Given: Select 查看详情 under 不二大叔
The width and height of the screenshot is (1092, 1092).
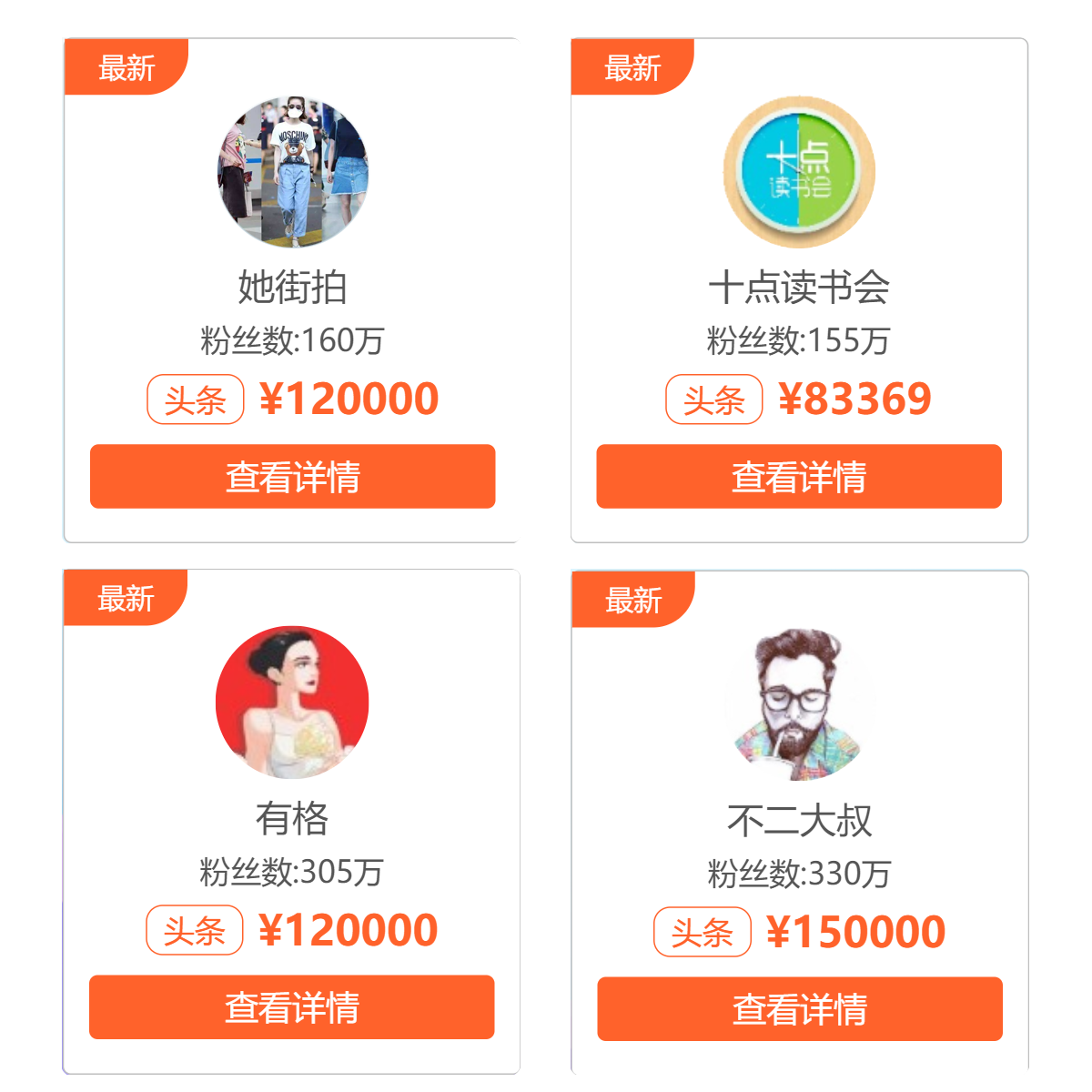Looking at the screenshot, I should 799,1008.
